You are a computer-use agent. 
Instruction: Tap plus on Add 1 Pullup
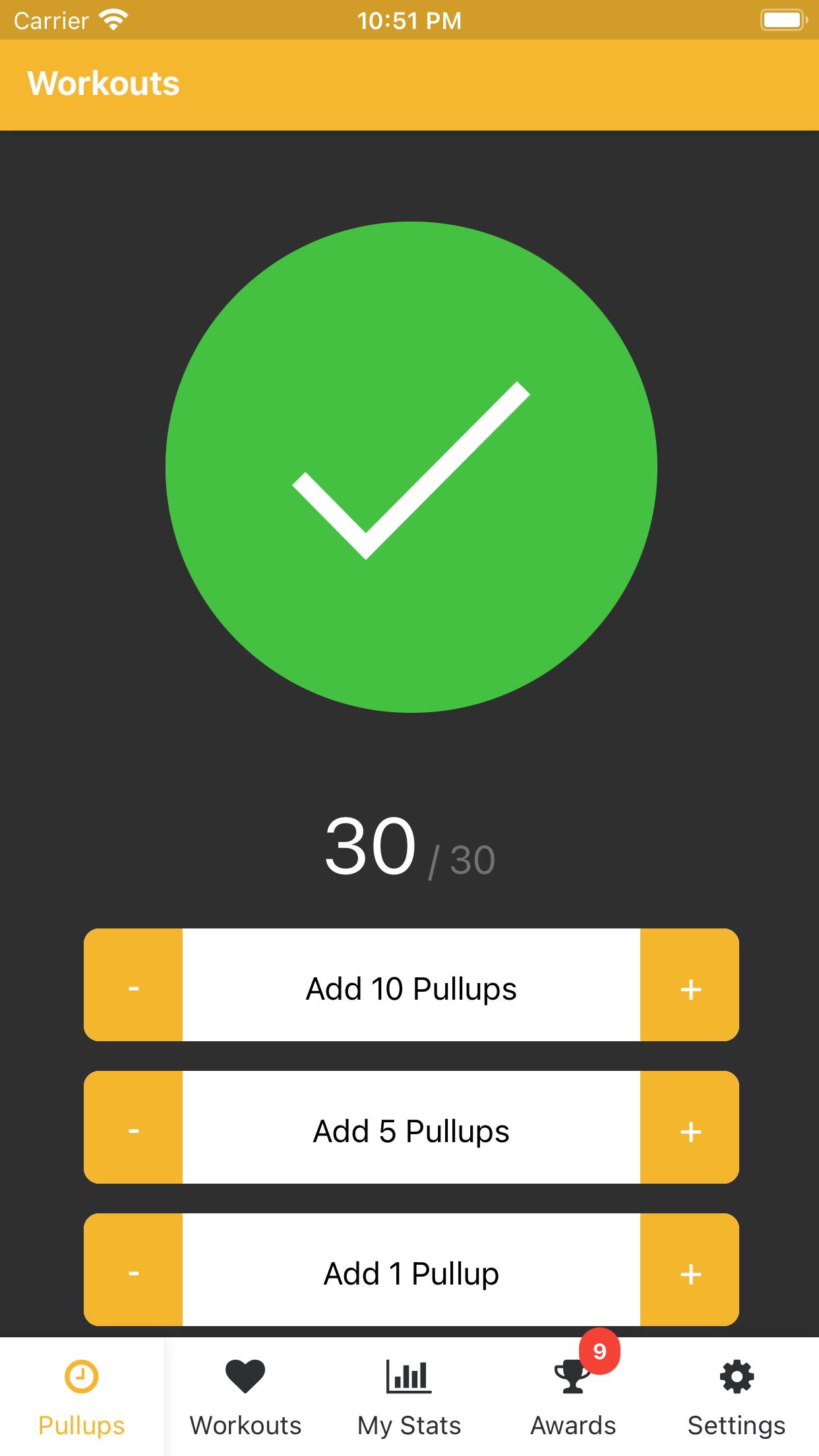click(690, 1269)
